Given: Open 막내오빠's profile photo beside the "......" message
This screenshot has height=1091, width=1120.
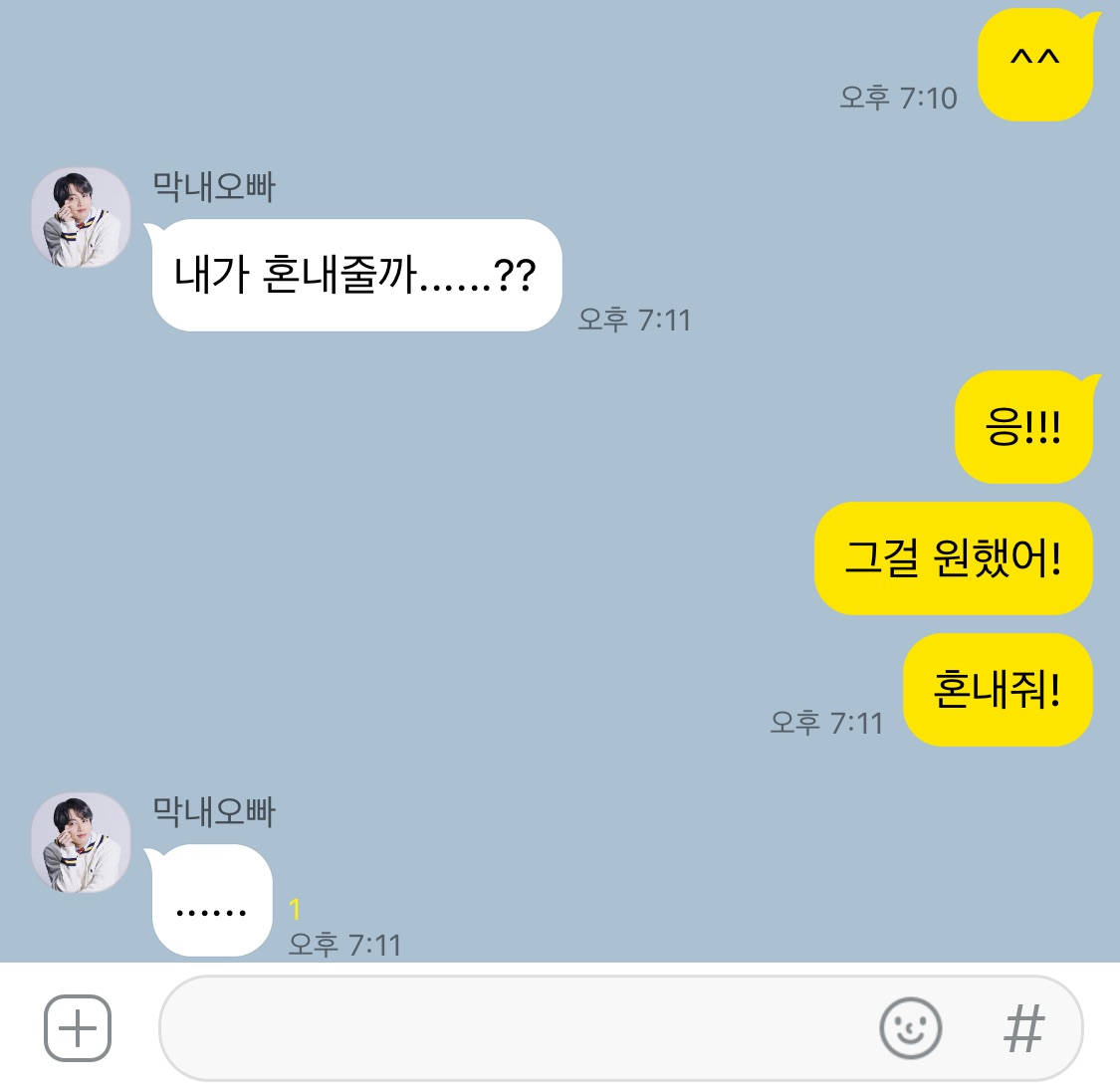Looking at the screenshot, I should tap(81, 843).
